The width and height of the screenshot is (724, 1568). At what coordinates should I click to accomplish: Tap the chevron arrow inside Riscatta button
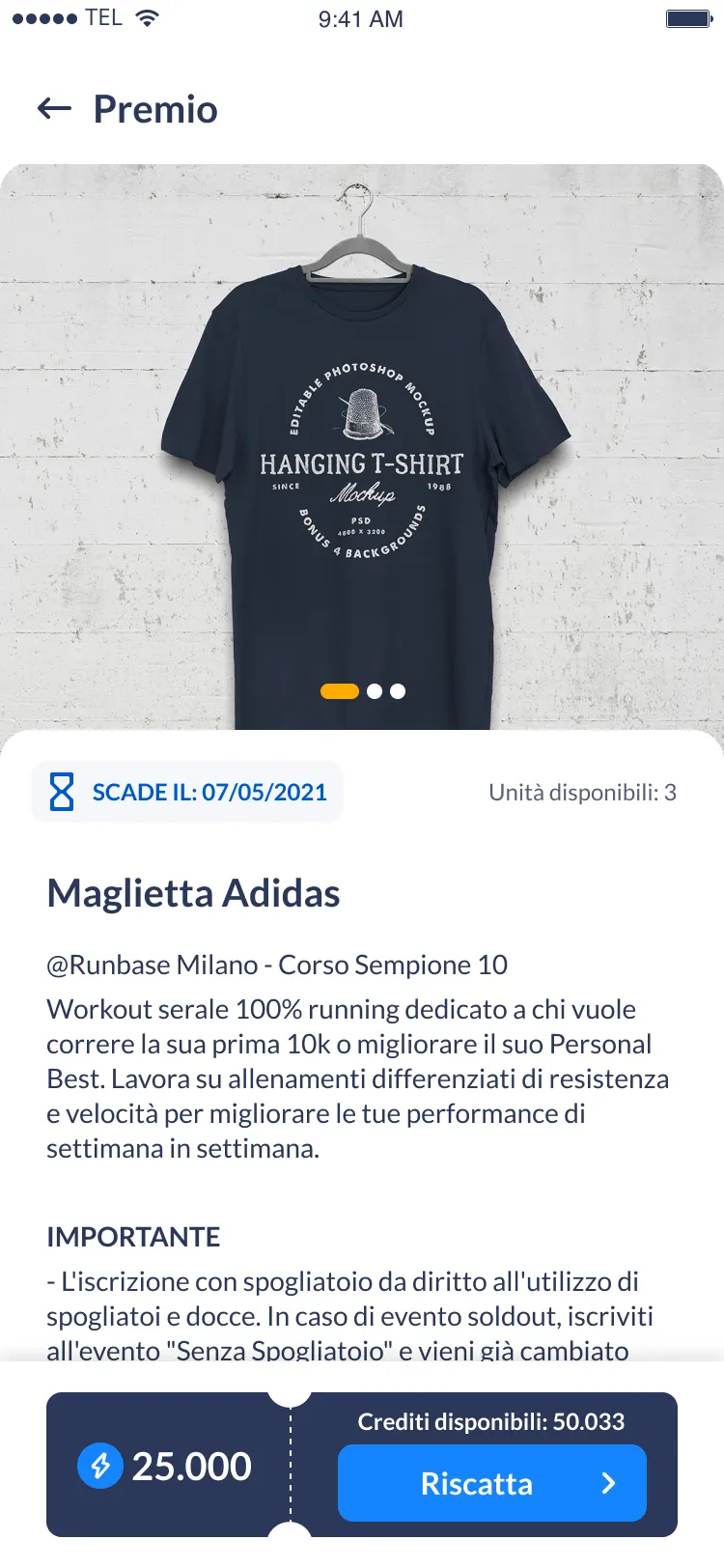click(x=608, y=1483)
